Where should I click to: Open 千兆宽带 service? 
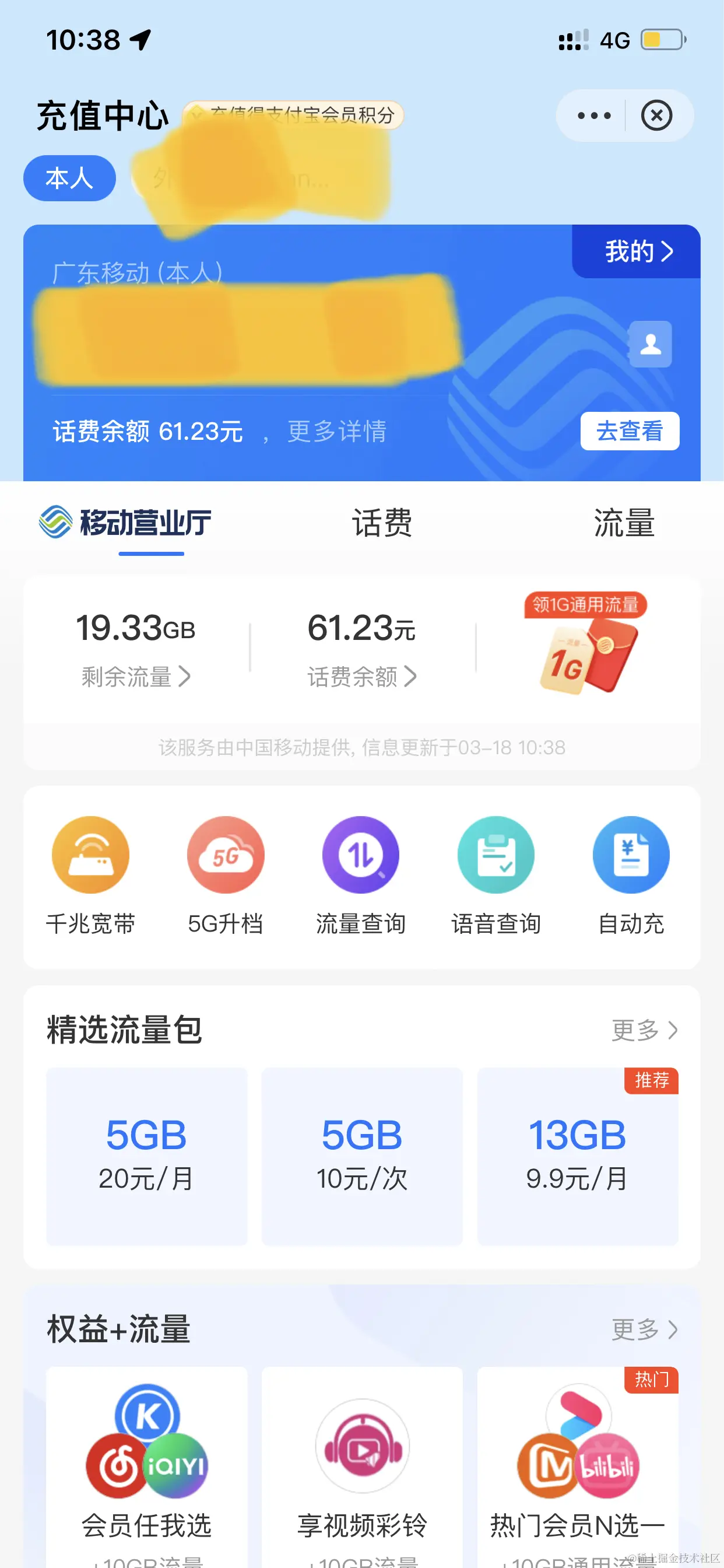coord(91,874)
